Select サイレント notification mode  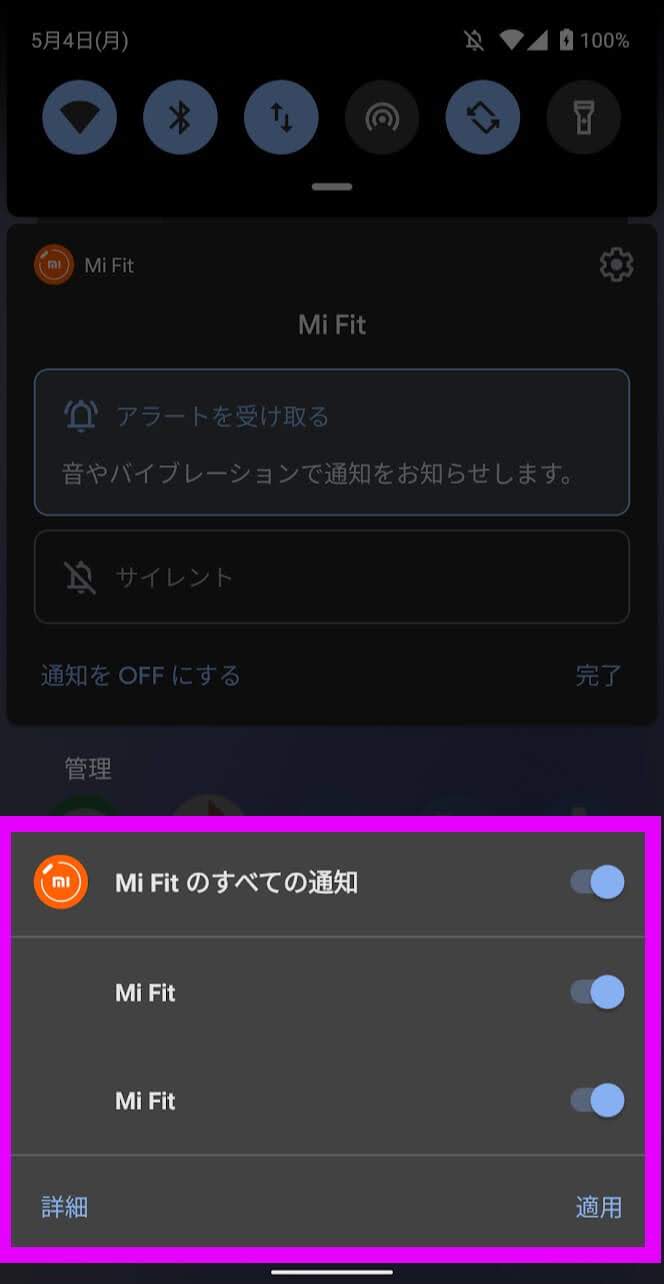point(331,577)
